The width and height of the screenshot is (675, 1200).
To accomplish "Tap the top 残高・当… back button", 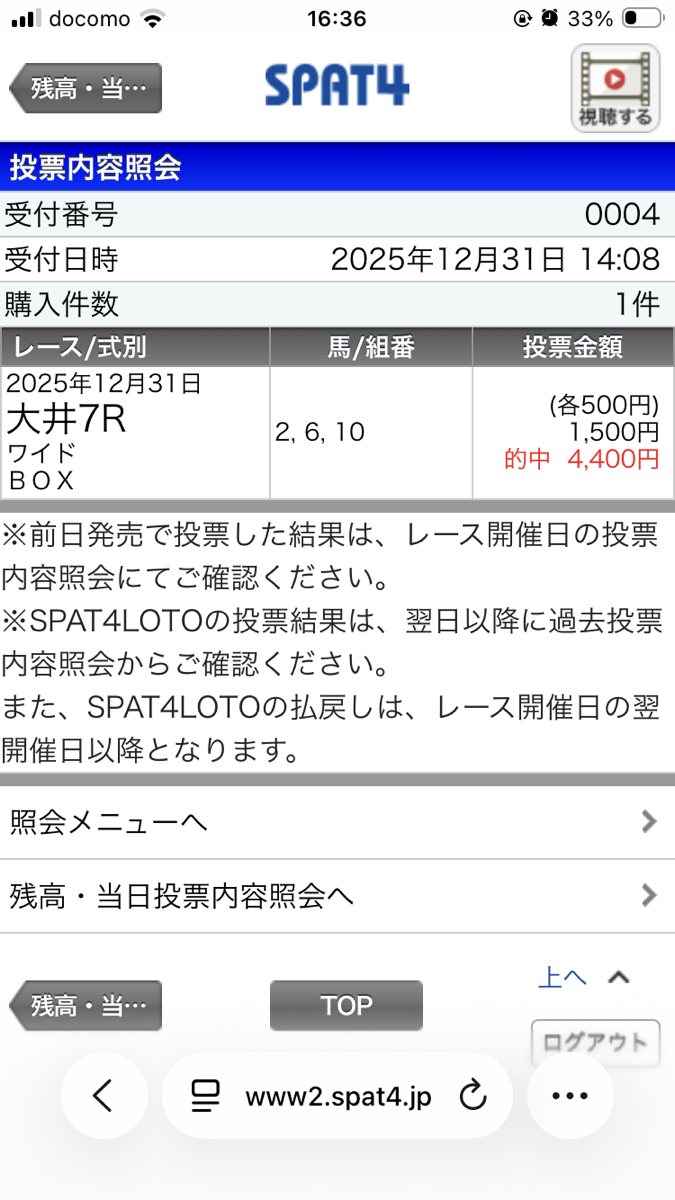I will click(x=86, y=88).
